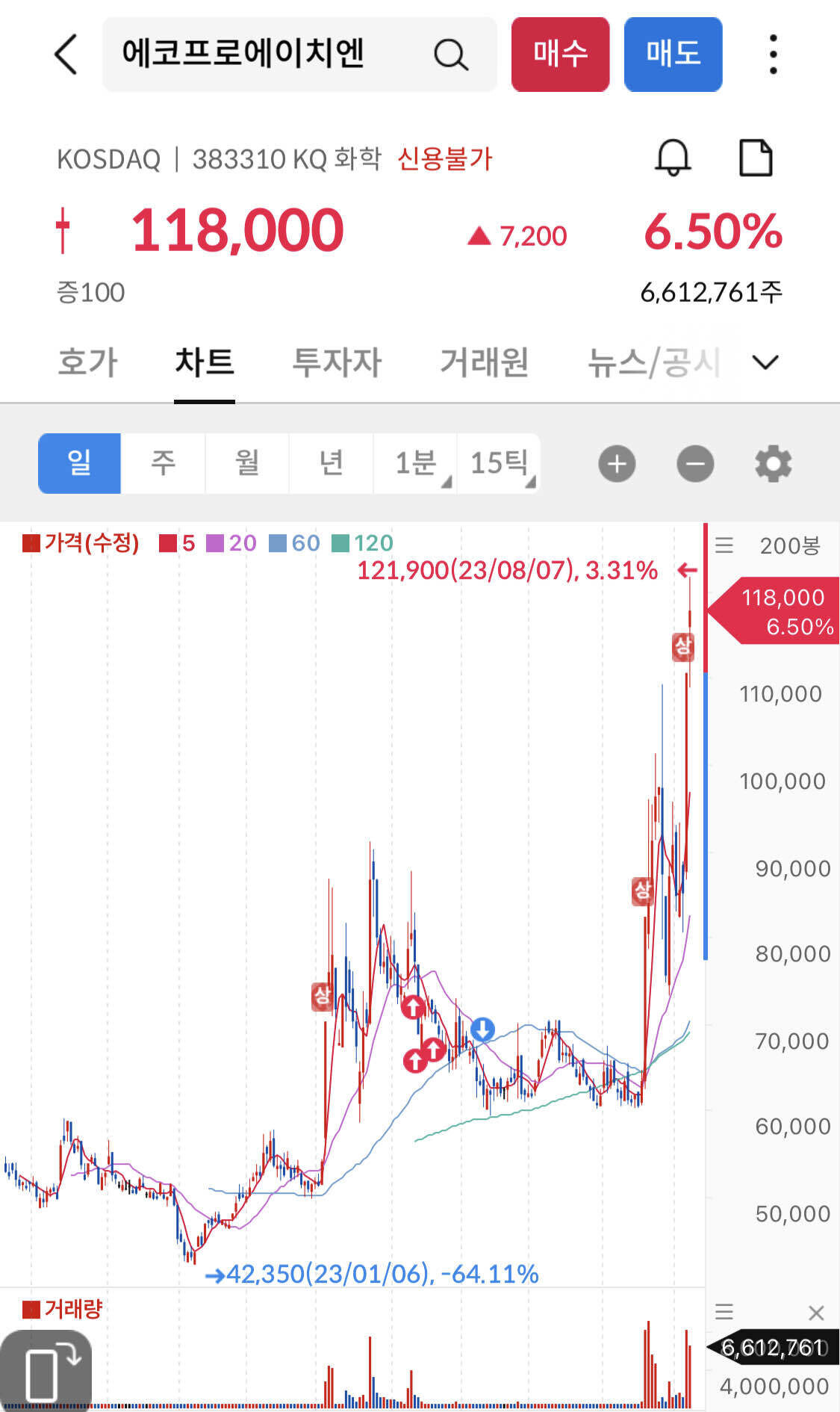840x1412 pixels.
Task: Zoom out of the chart with minus icon
Action: [694, 463]
